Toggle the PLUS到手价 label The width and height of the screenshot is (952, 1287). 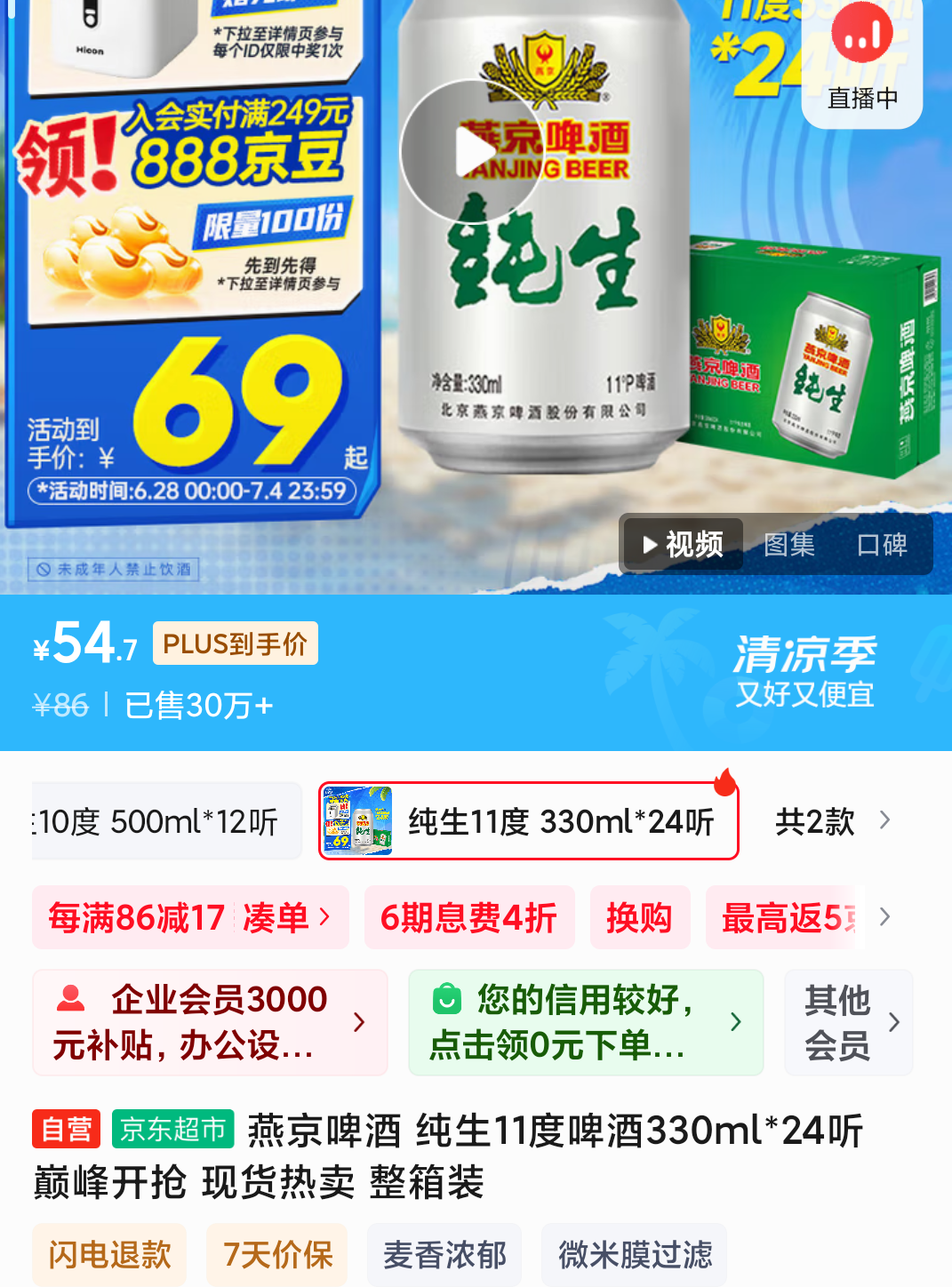coord(234,643)
